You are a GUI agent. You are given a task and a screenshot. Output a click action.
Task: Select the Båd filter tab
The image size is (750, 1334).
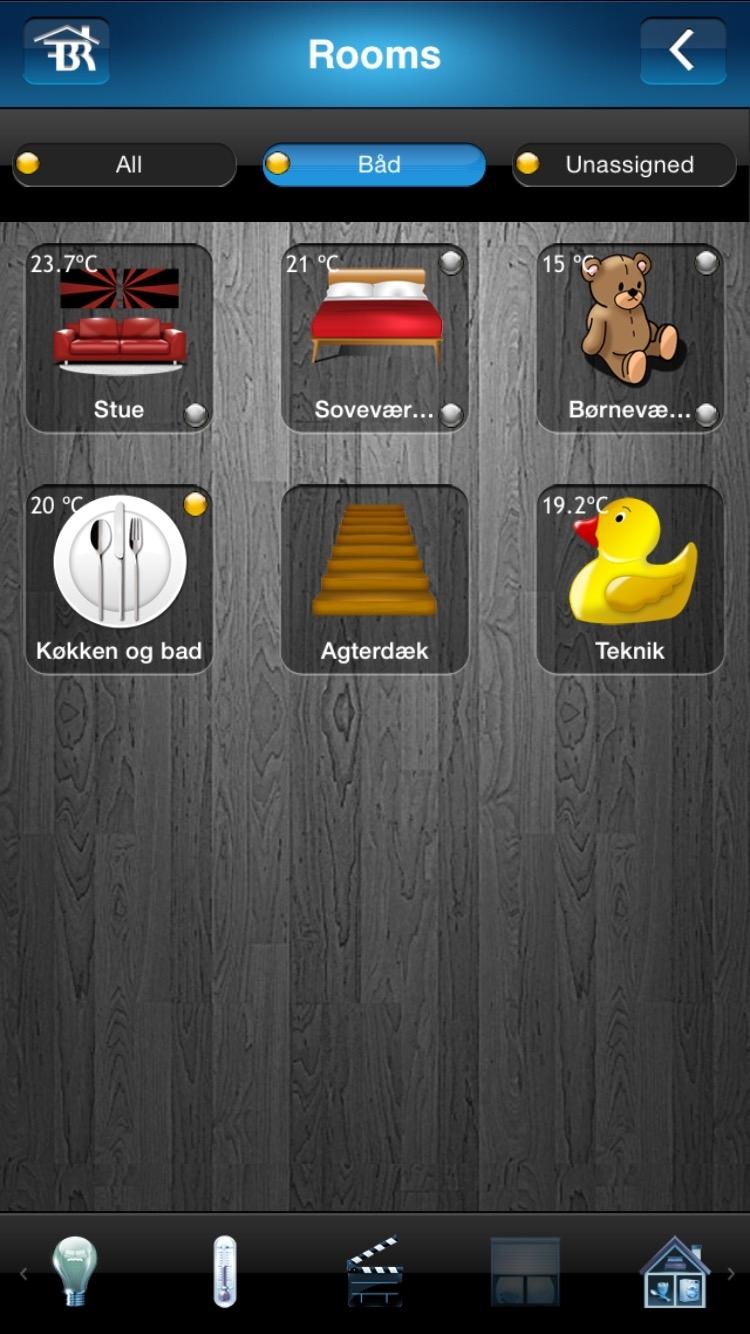374,165
